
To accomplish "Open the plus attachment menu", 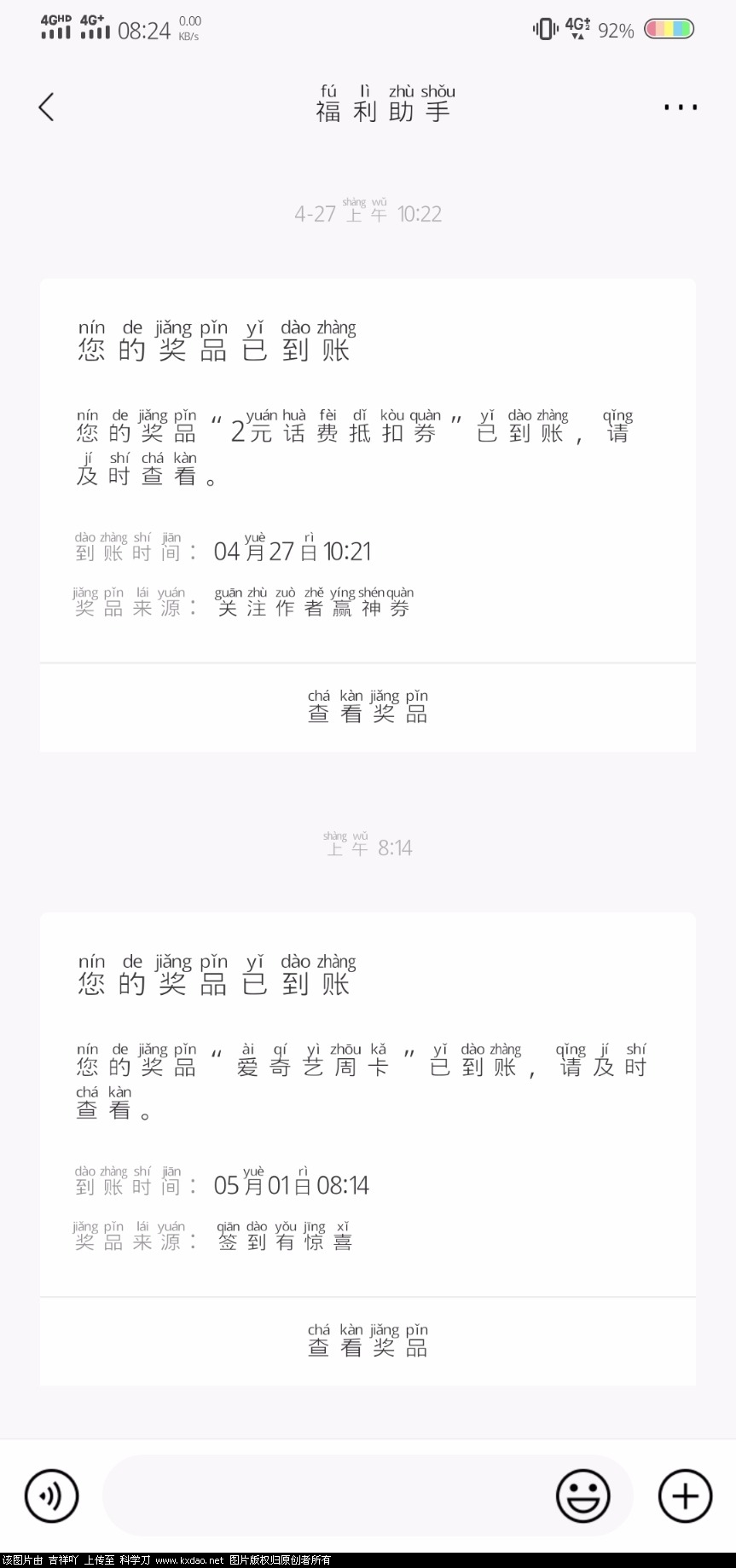I will (685, 1496).
